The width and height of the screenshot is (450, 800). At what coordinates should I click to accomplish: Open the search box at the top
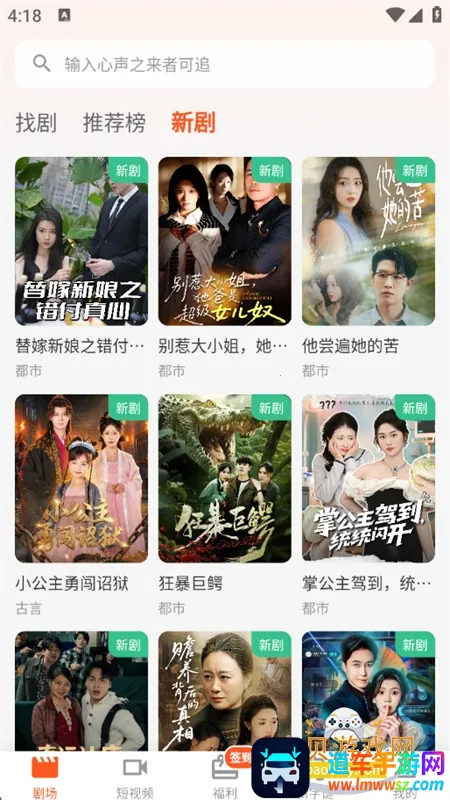(x=225, y=64)
